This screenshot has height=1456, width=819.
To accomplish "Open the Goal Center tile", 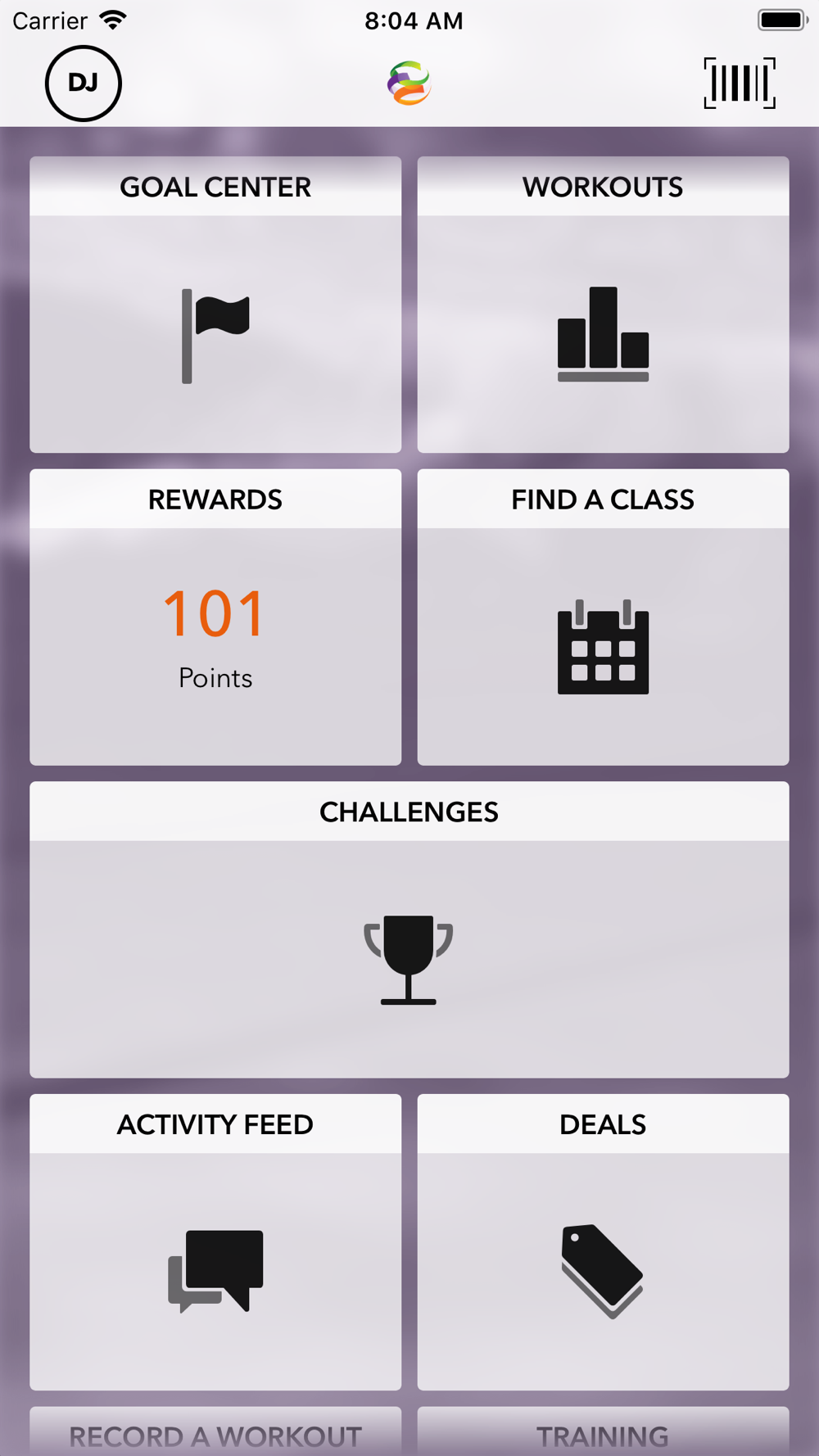I will click(215, 305).
